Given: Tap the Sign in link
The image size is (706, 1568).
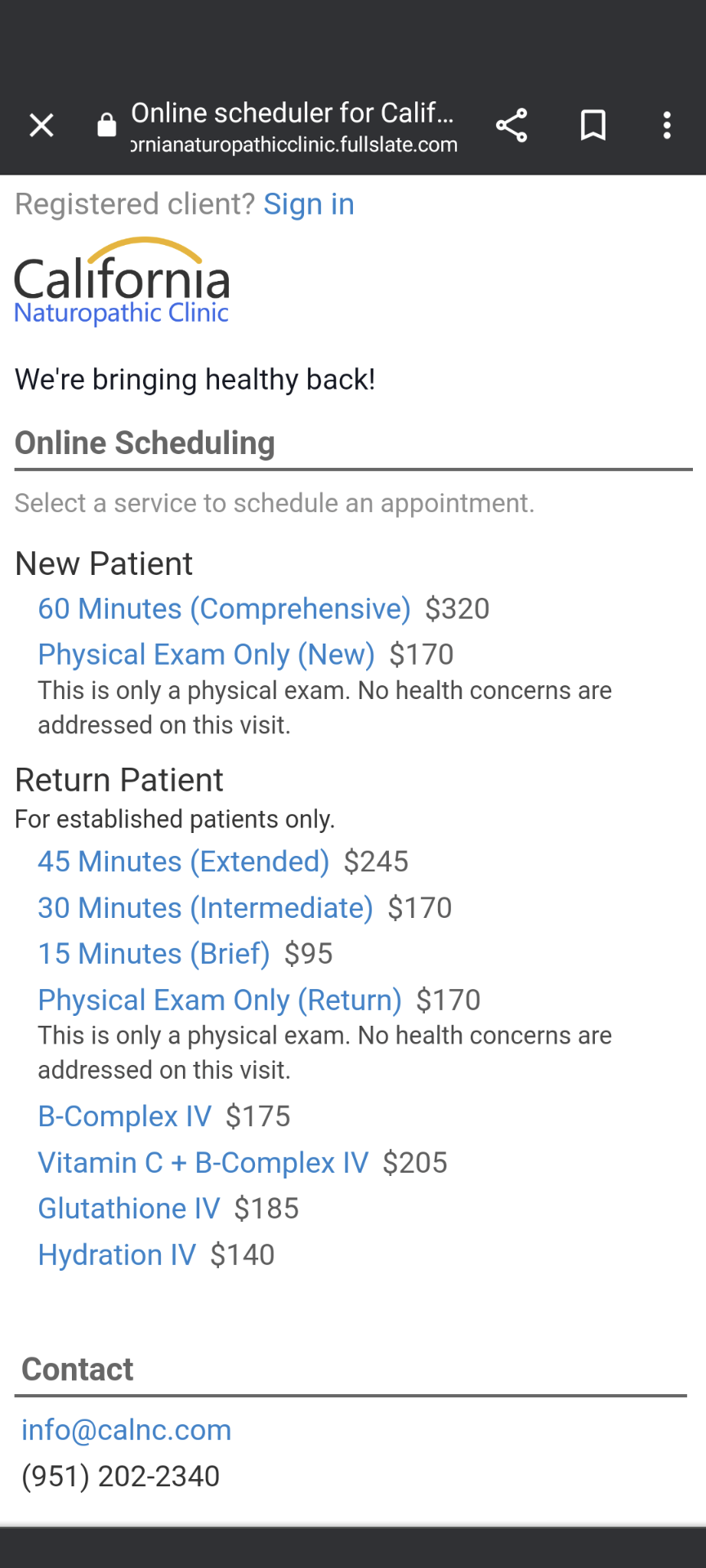Looking at the screenshot, I should [309, 204].
